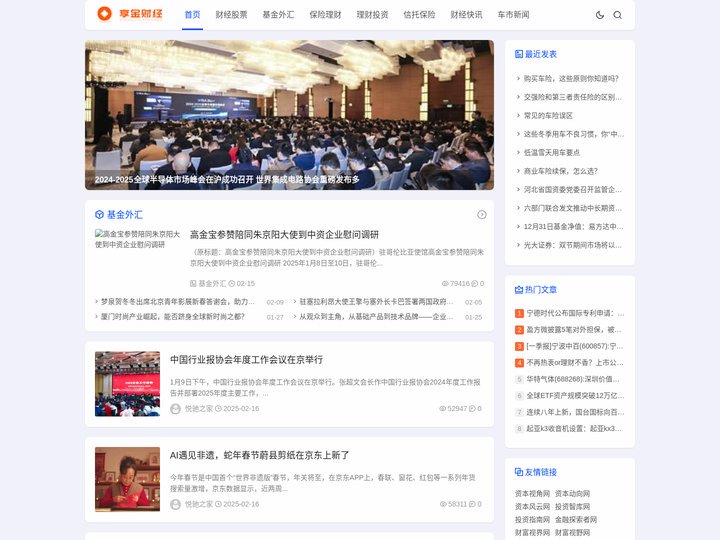Open the 厦门时尚产业崛起 news link

coord(171,316)
